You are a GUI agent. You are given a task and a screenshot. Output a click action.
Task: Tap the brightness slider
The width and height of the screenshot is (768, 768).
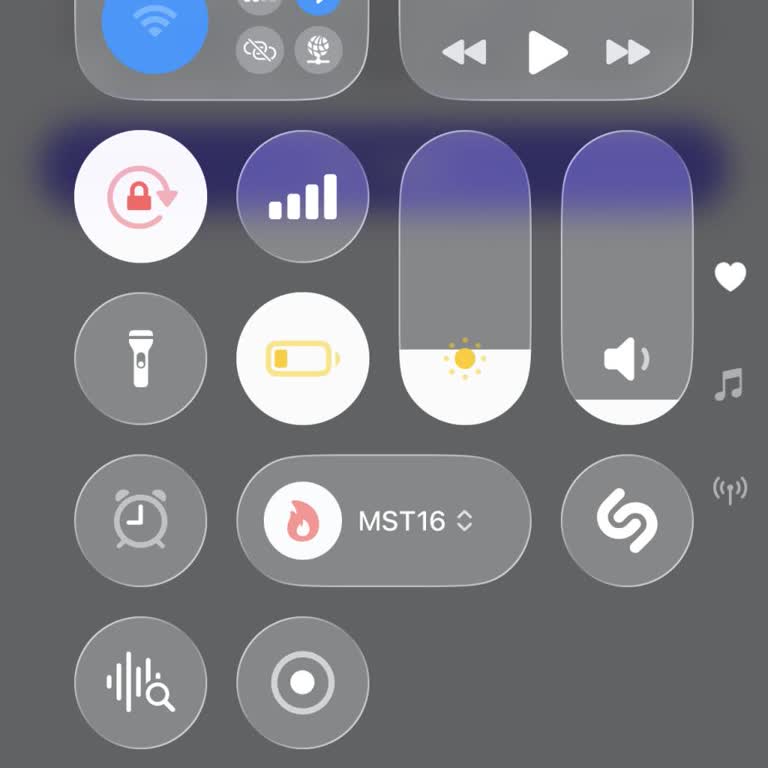(465, 278)
